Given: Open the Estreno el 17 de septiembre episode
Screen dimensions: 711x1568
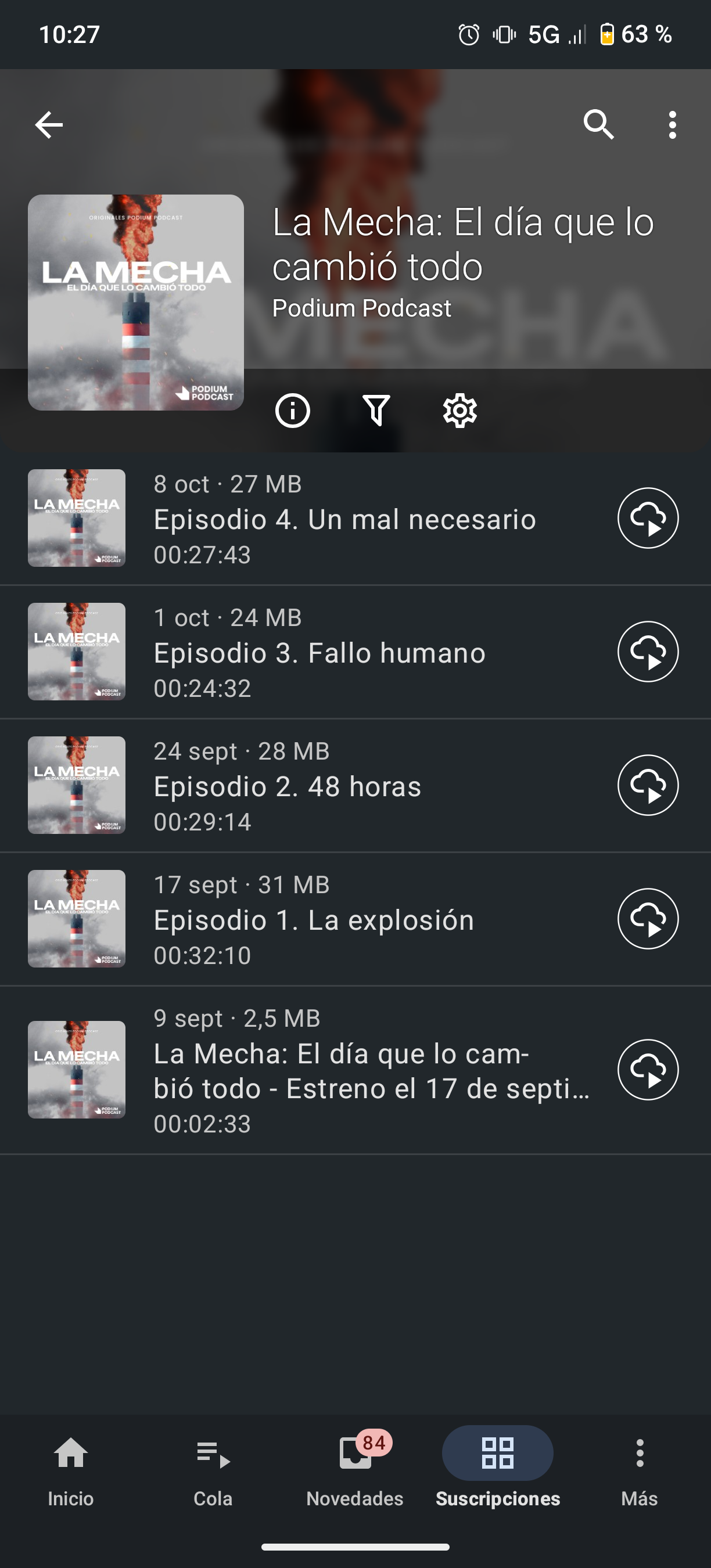Looking at the screenshot, I should [371, 1071].
